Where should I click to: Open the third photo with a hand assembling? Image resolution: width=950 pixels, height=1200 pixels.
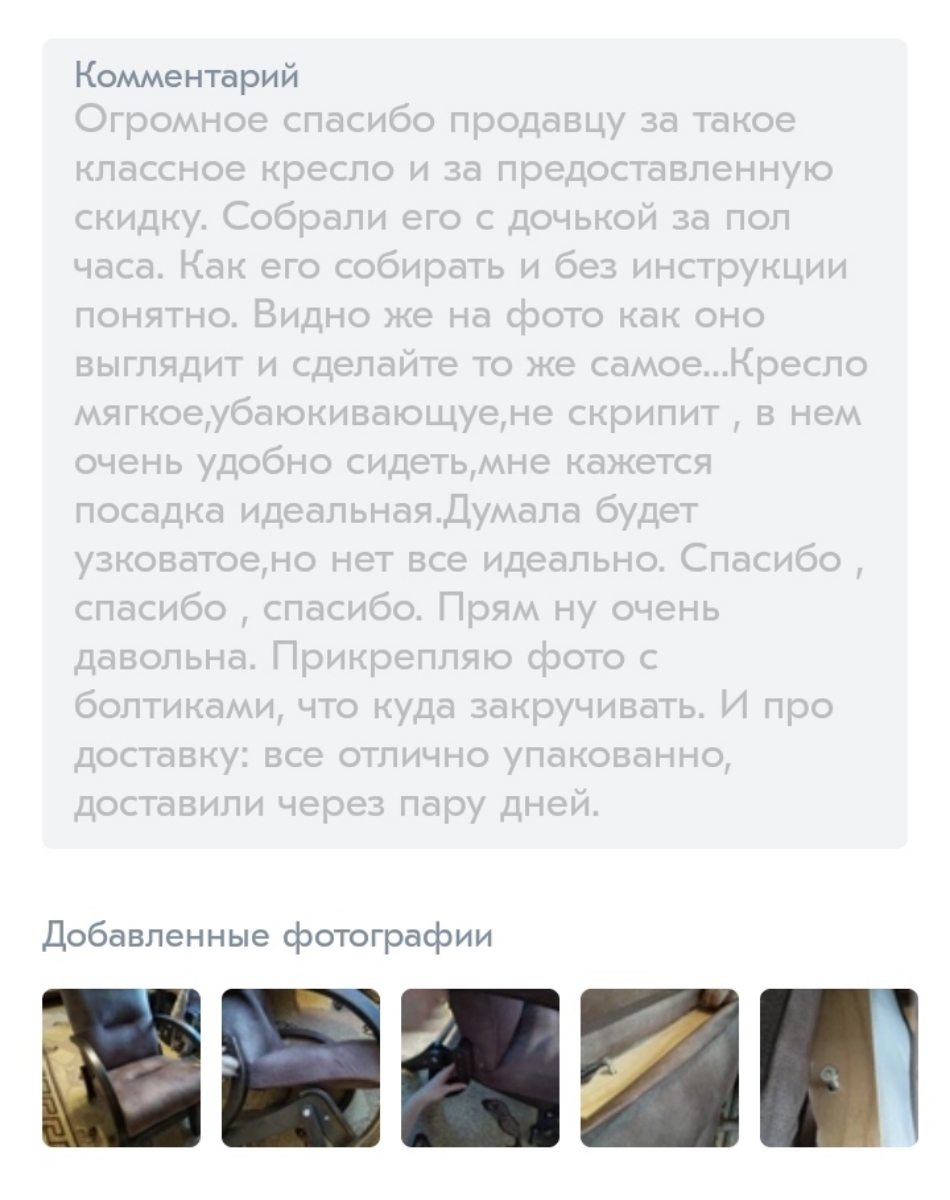pyautogui.click(x=480, y=1067)
